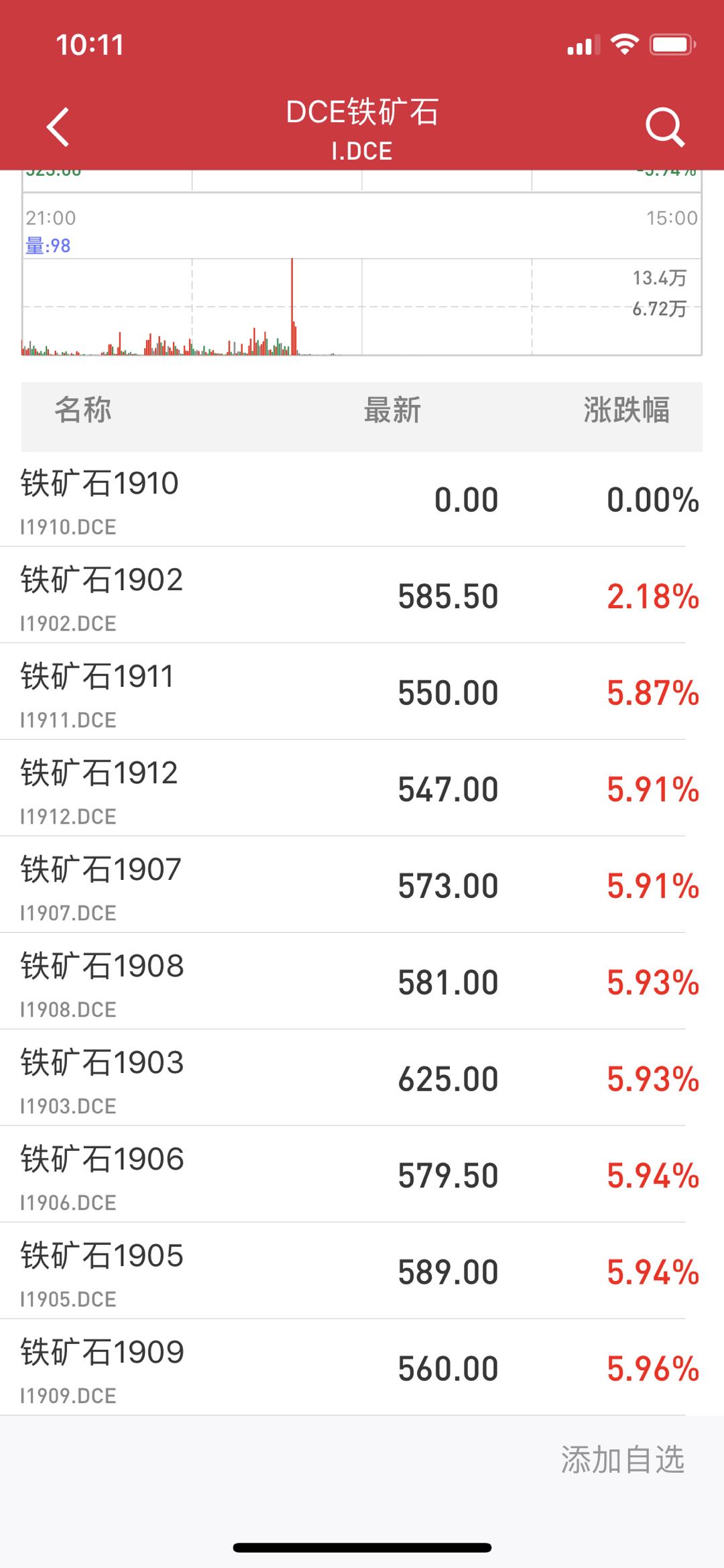View details for 铁矿石1911
This screenshot has width=724, height=1568.
tap(362, 693)
